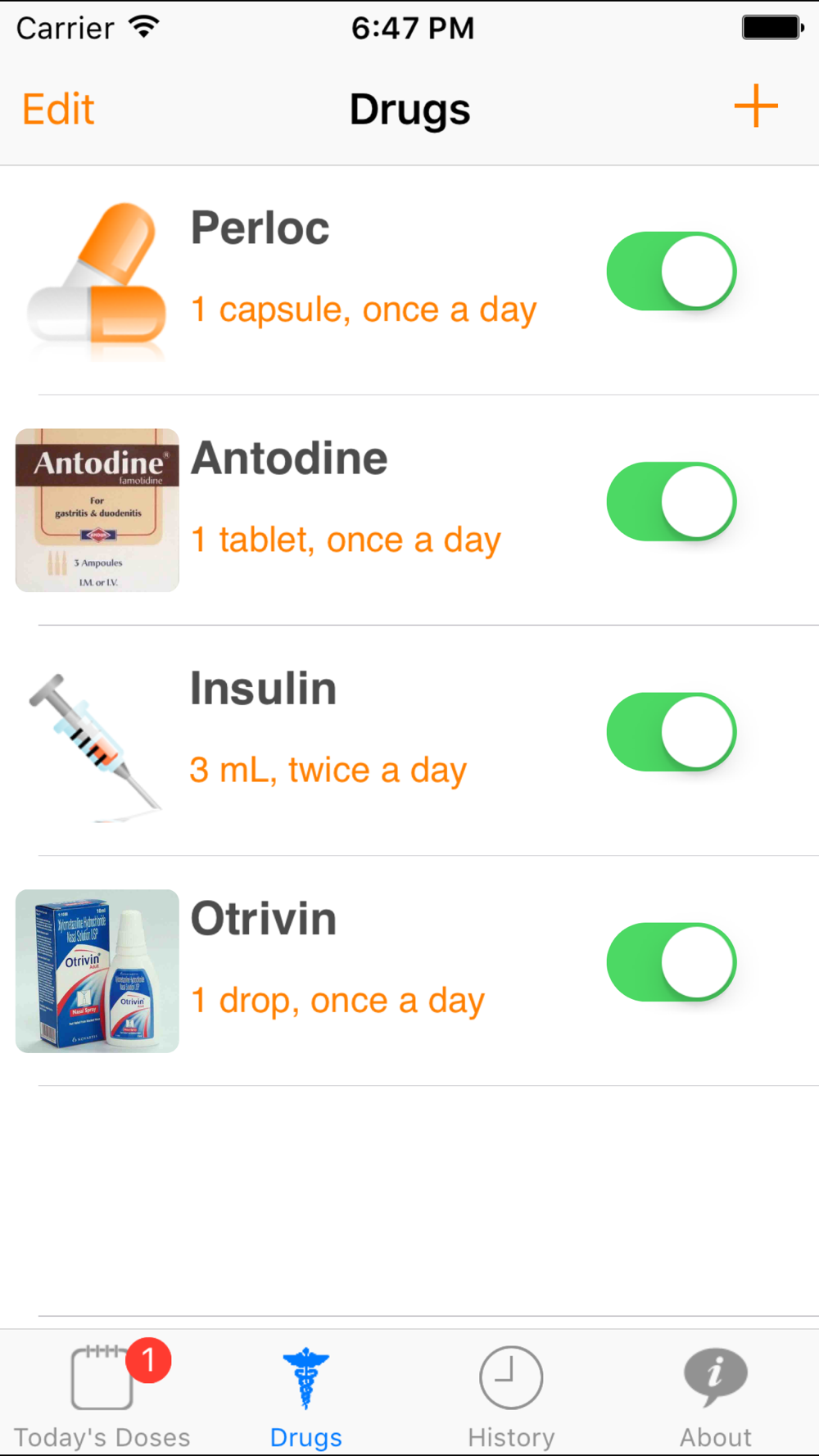819x1456 pixels.
Task: Disable the Perloc switch
Action: pos(672,271)
